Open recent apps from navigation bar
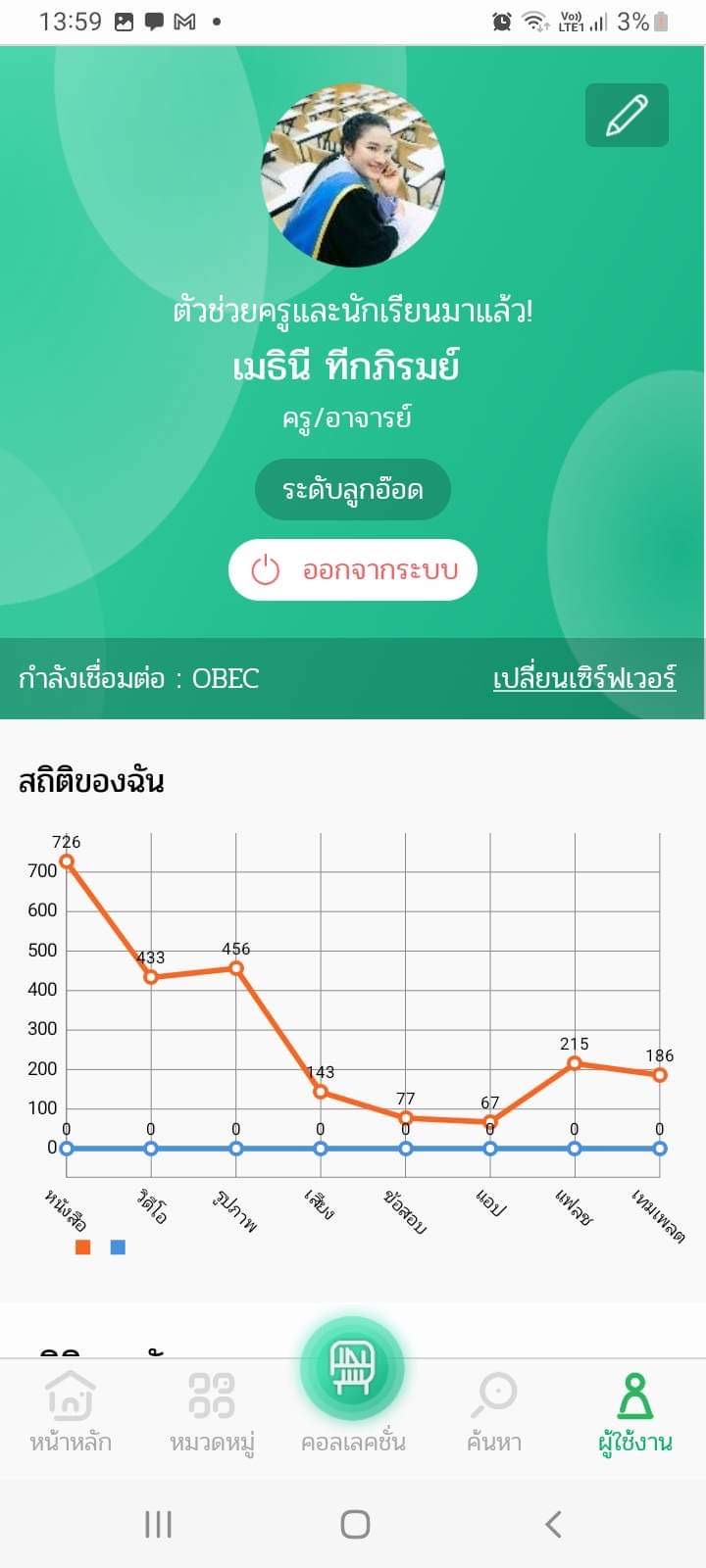Viewport: 706px width, 1568px height. pyautogui.click(x=158, y=1524)
